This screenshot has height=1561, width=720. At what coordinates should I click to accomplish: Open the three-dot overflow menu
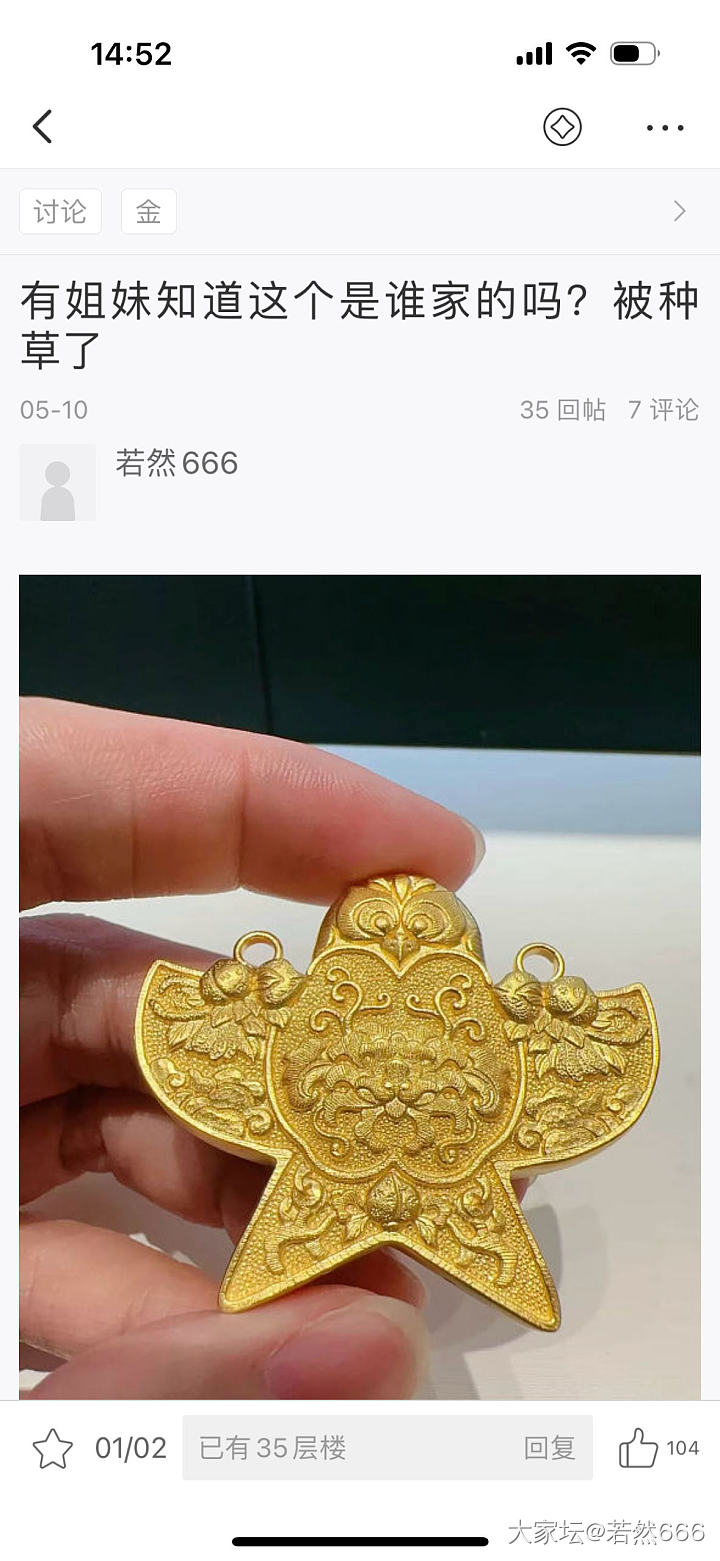click(665, 127)
